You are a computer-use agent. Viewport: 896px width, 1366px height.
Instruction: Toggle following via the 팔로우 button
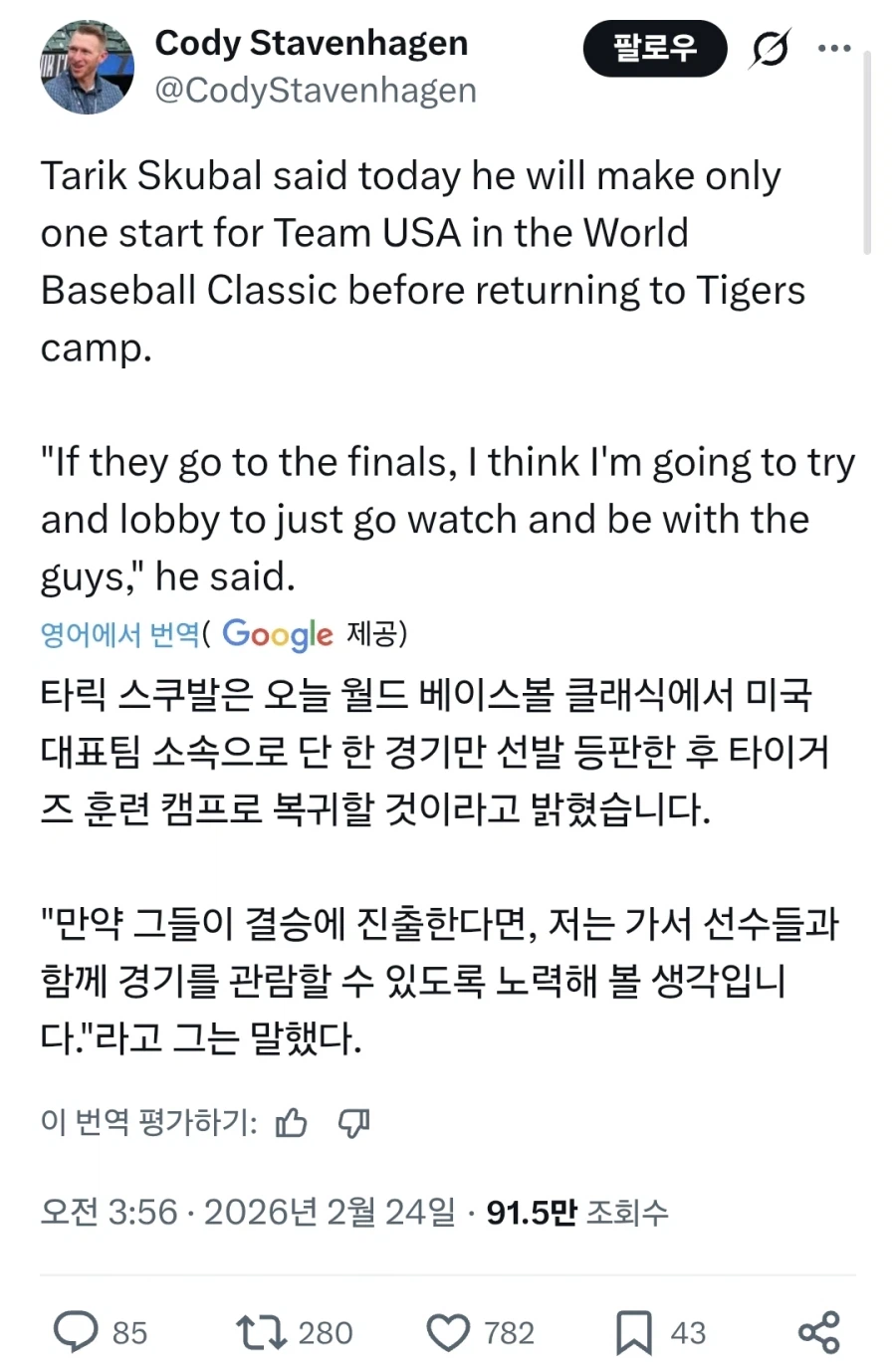[x=654, y=47]
